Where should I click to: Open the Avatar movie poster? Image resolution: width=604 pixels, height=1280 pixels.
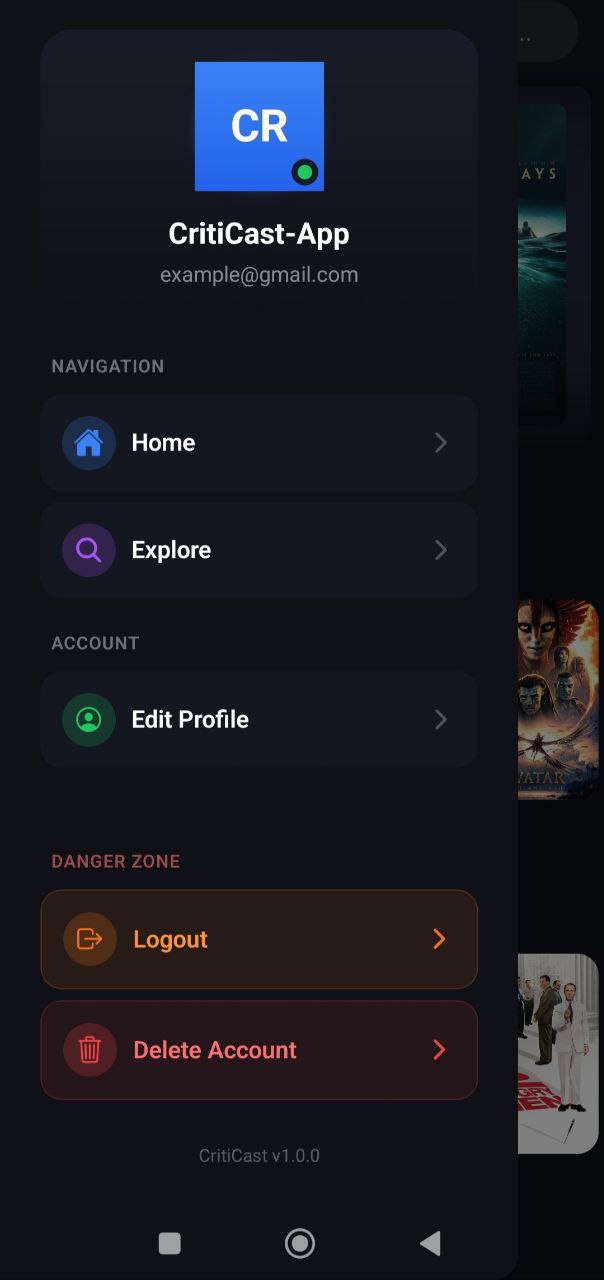tap(558, 699)
